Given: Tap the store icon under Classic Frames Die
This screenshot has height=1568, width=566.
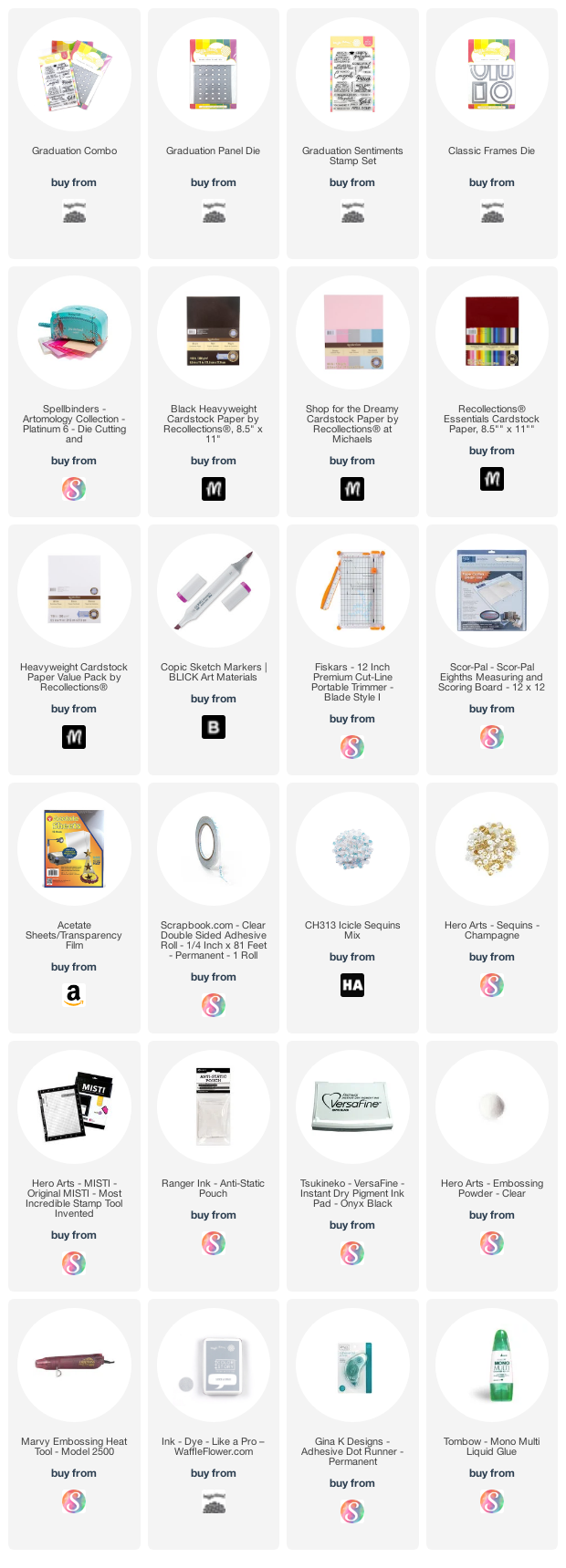Looking at the screenshot, I should (491, 213).
